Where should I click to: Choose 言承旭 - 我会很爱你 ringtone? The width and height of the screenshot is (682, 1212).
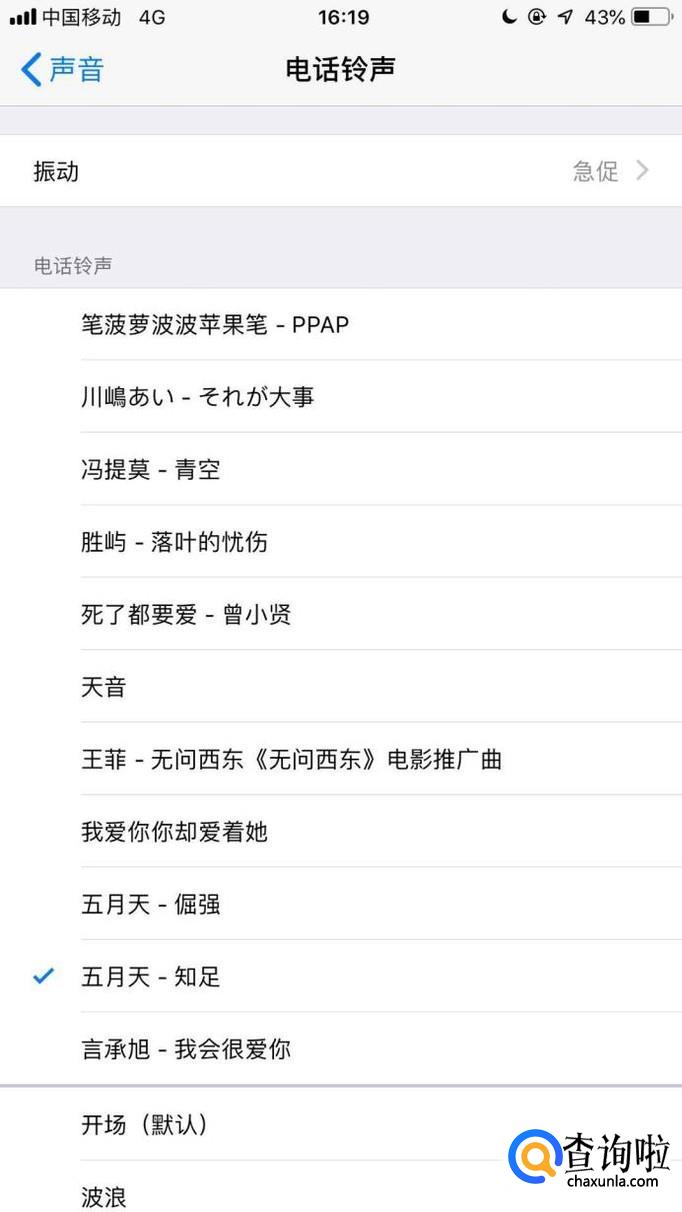pos(186,1049)
